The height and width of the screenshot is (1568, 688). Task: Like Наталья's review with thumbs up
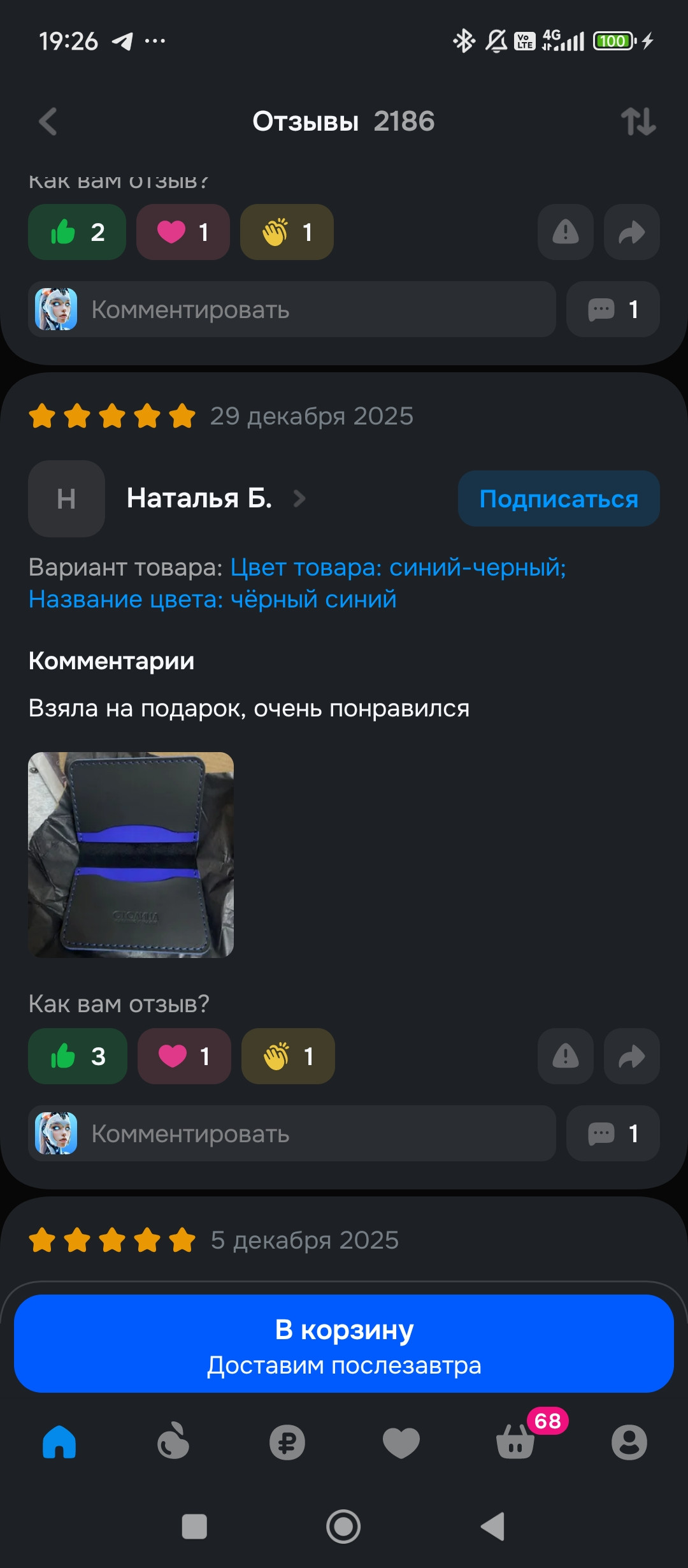pyautogui.click(x=78, y=1056)
